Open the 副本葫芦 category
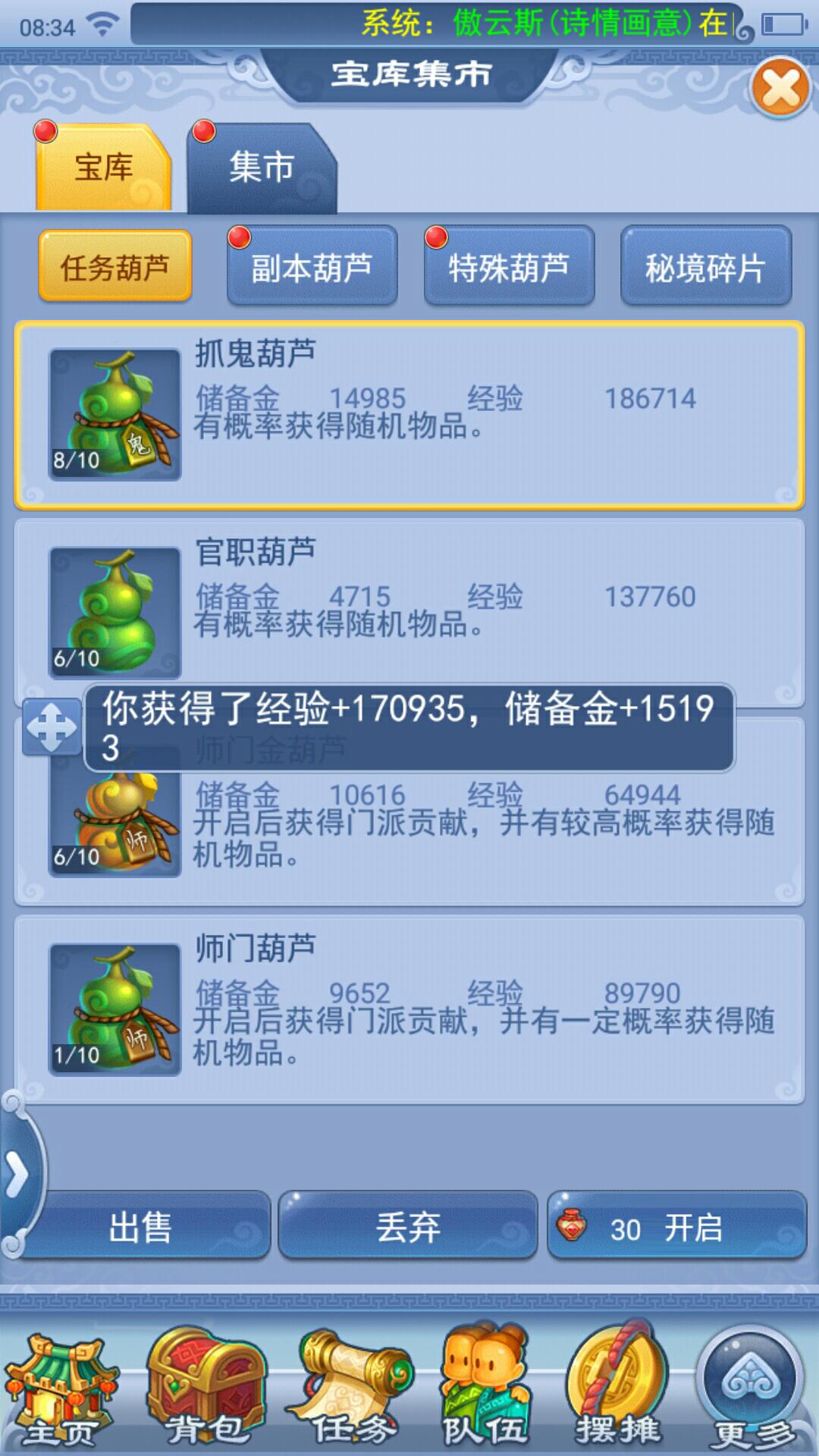The height and width of the screenshot is (1456, 819). [312, 267]
